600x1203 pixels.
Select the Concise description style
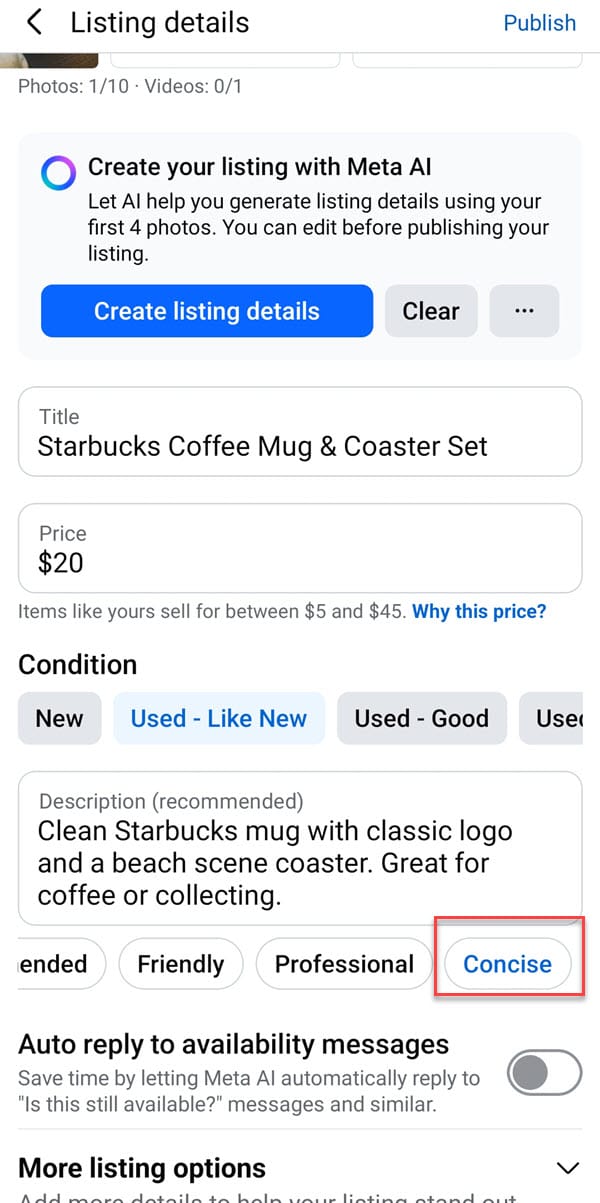coord(508,964)
